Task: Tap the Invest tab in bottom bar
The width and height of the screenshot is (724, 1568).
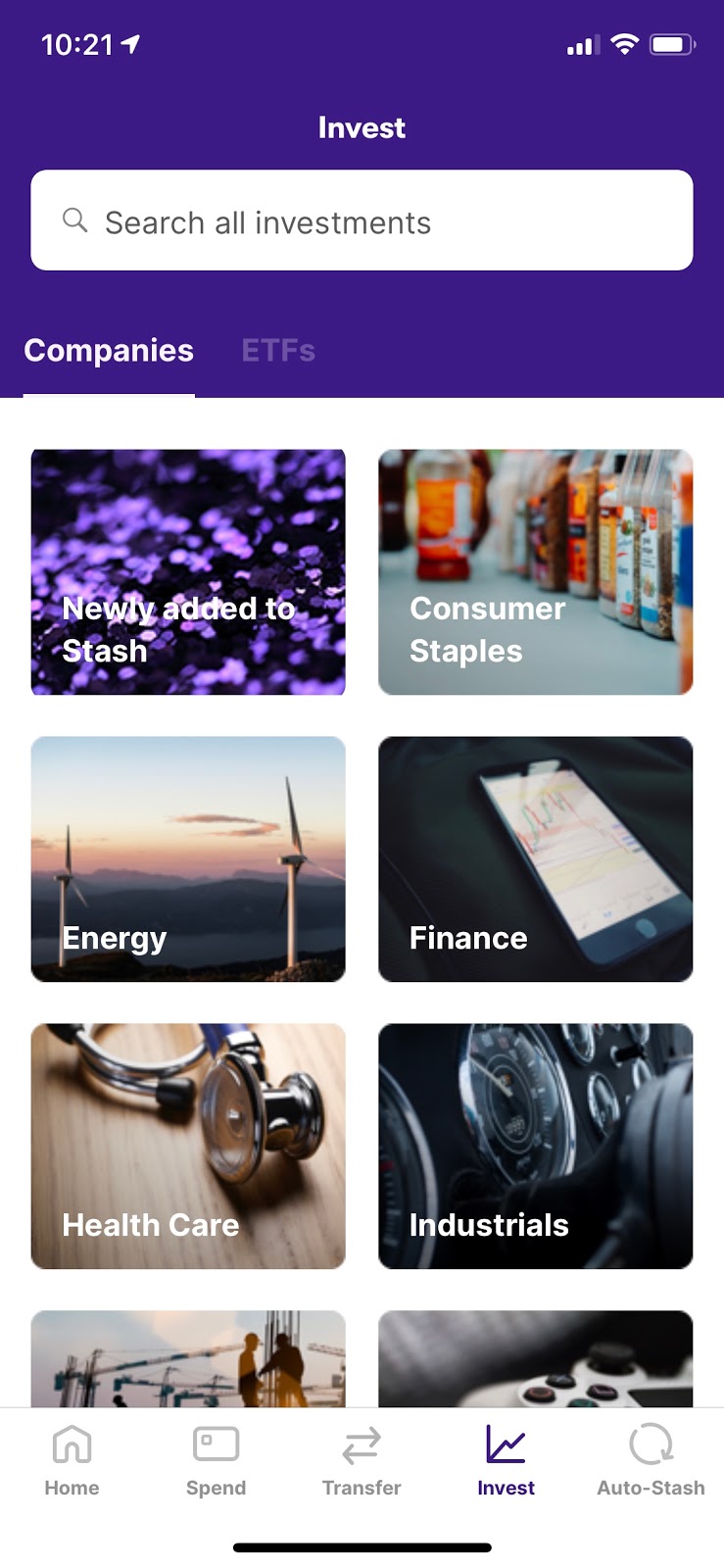Action: coord(506,1460)
